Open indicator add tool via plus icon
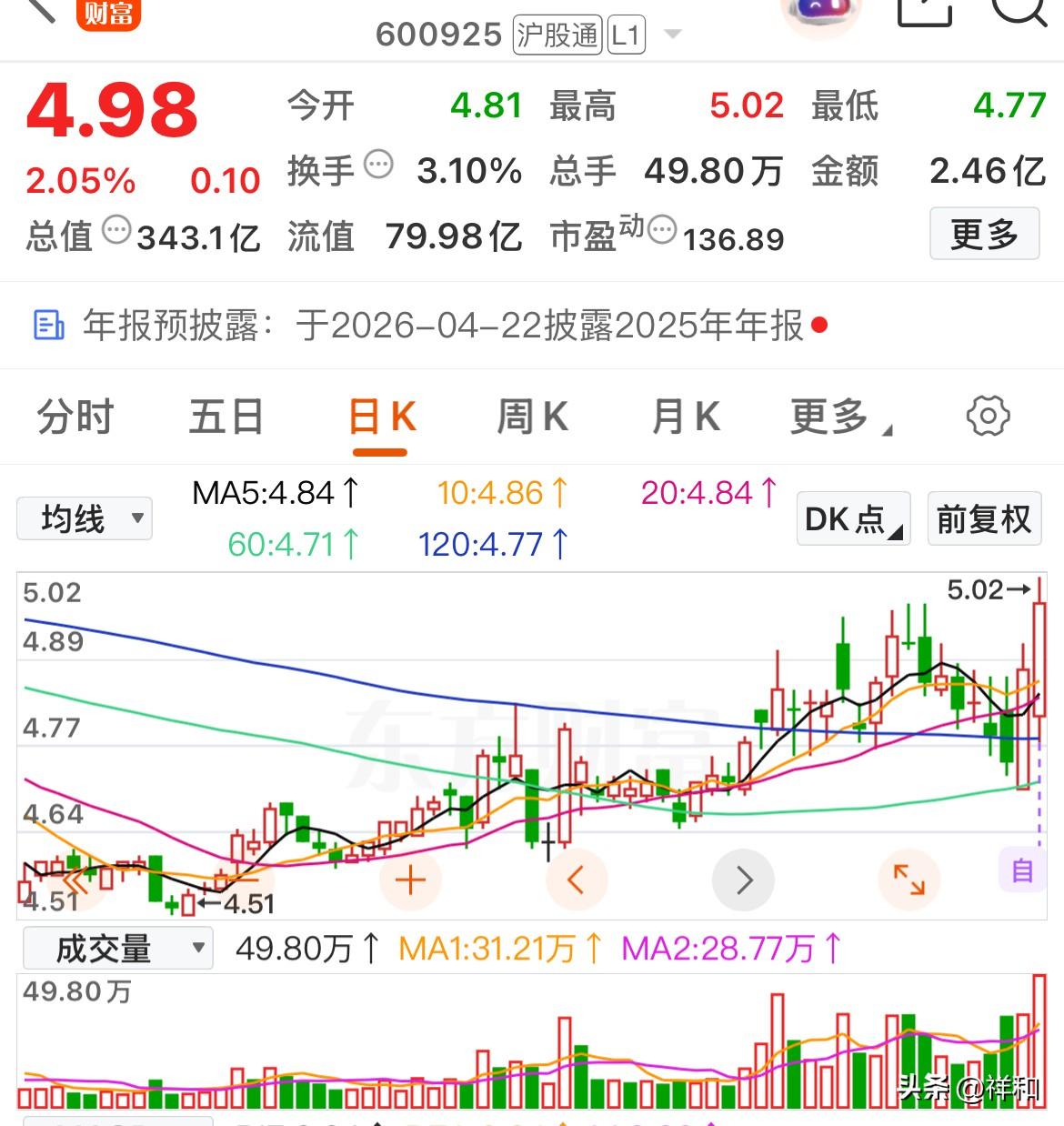Screen dimensions: 1064x1126 pyautogui.click(x=409, y=880)
